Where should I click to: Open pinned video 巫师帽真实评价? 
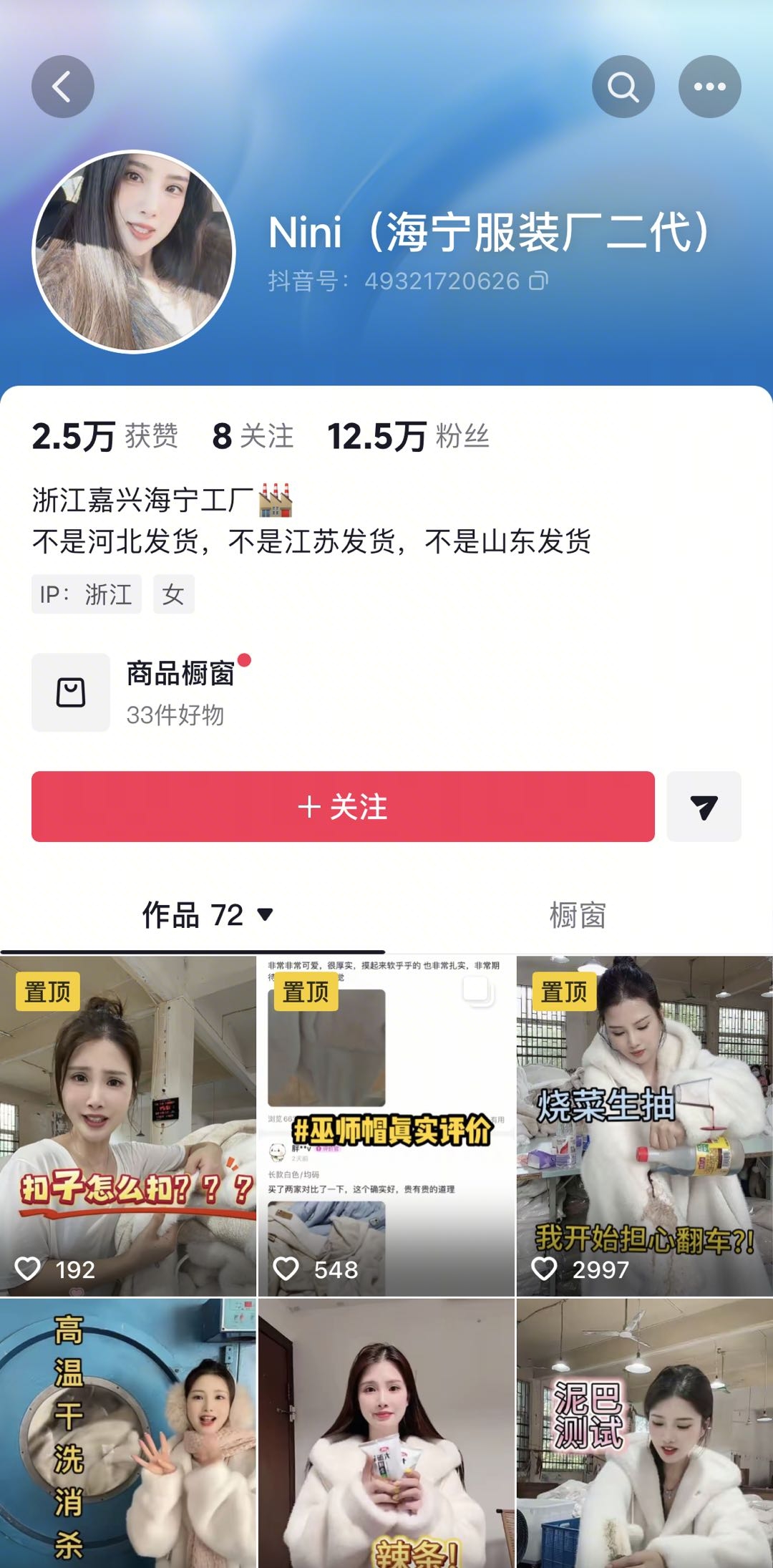pos(386,1126)
